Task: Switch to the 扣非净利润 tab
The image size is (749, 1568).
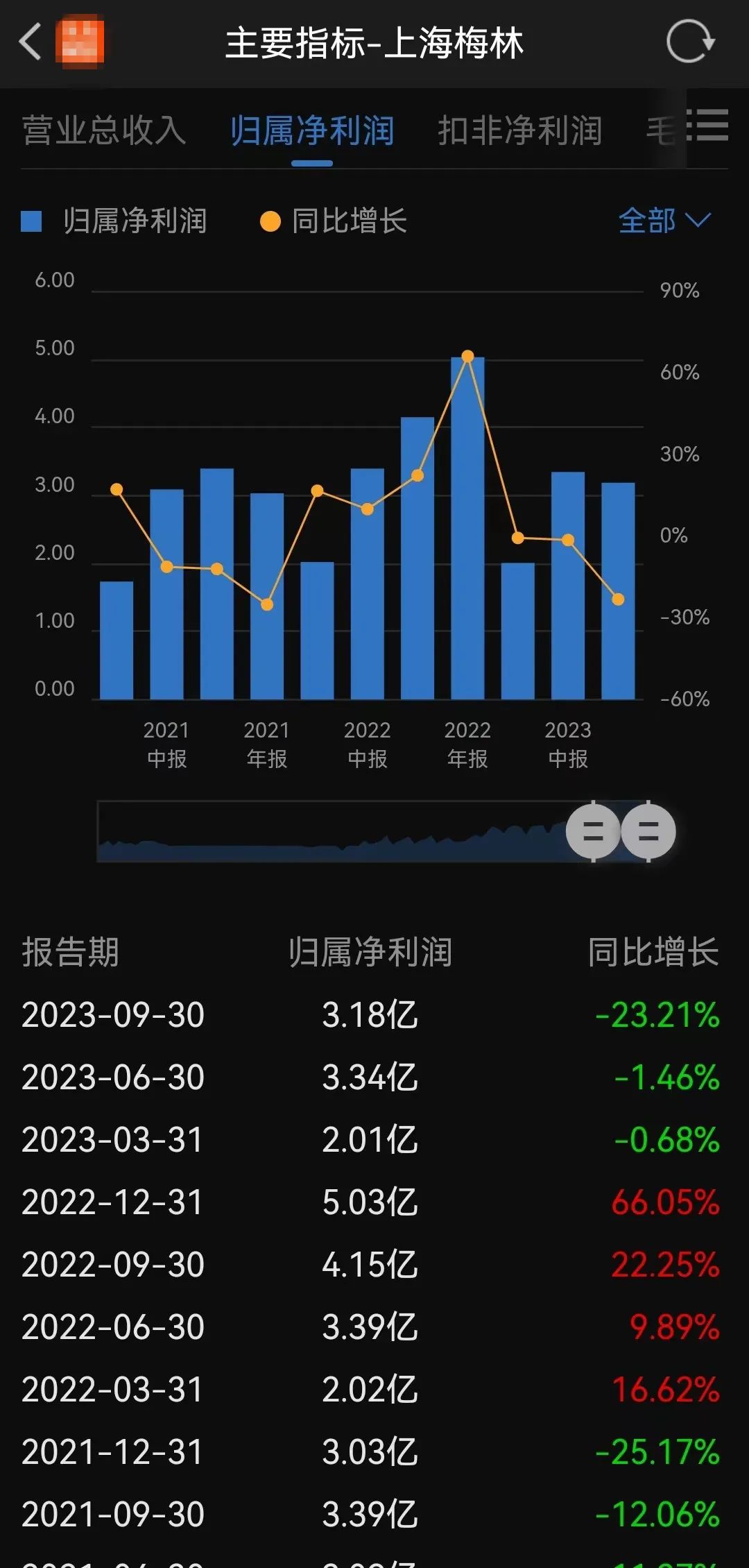Action: [x=519, y=130]
